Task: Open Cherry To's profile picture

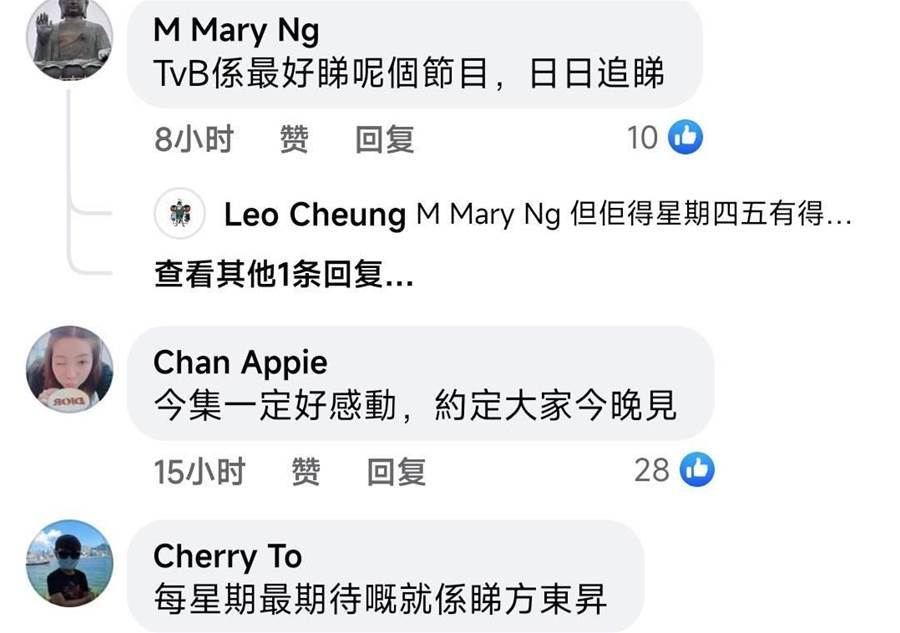Action: click(x=69, y=563)
